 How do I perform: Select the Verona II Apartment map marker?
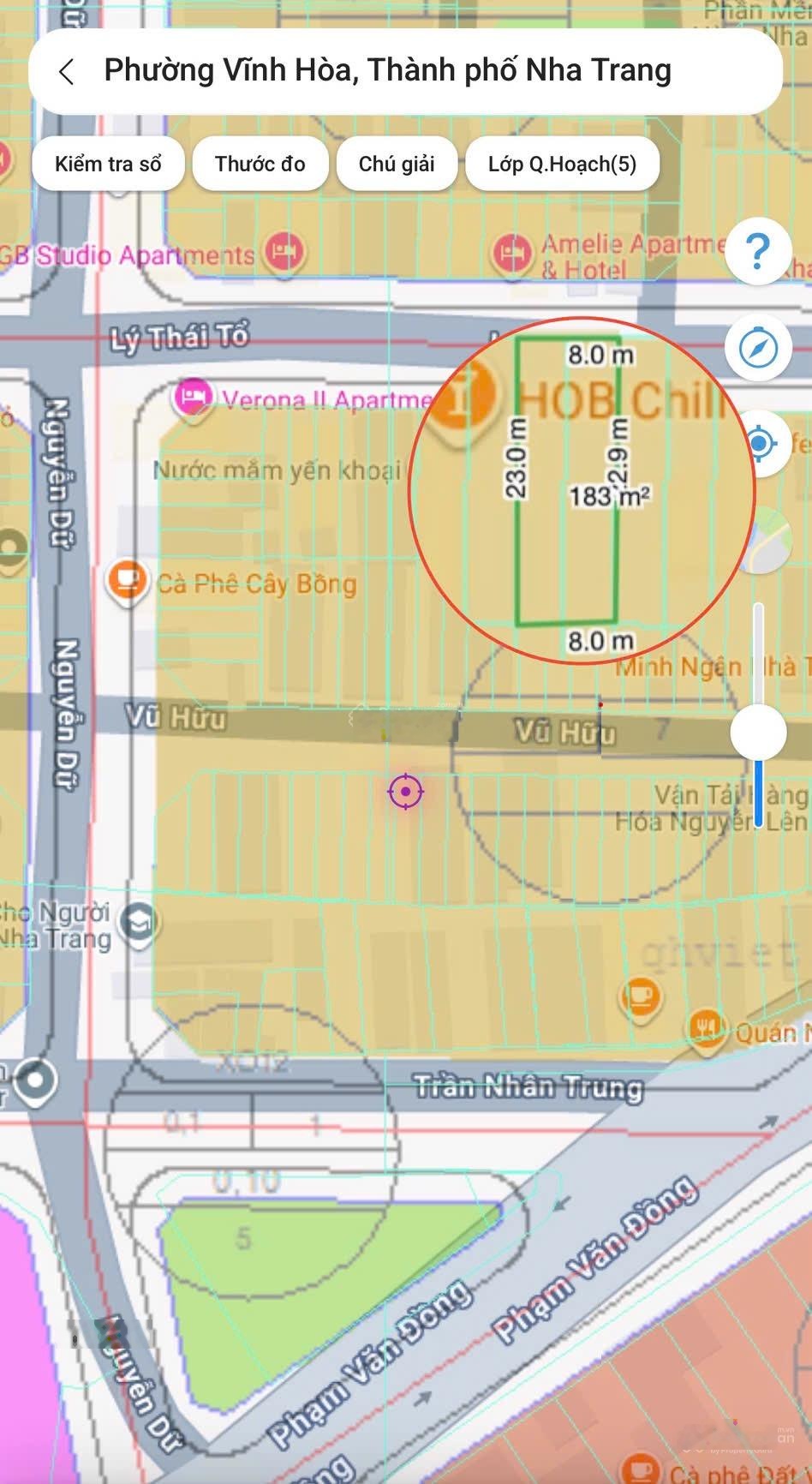(x=193, y=398)
